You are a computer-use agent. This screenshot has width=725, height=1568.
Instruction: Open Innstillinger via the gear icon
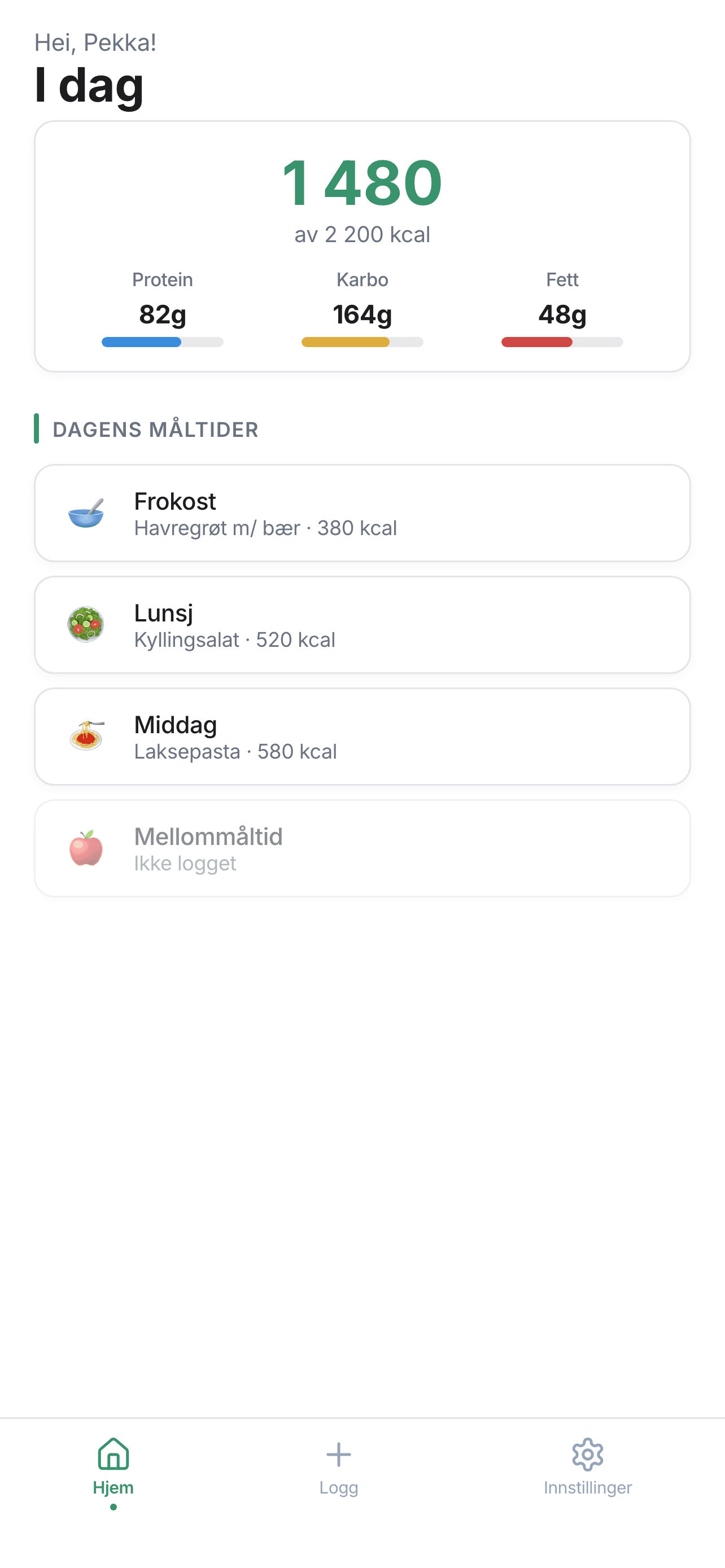click(588, 1453)
